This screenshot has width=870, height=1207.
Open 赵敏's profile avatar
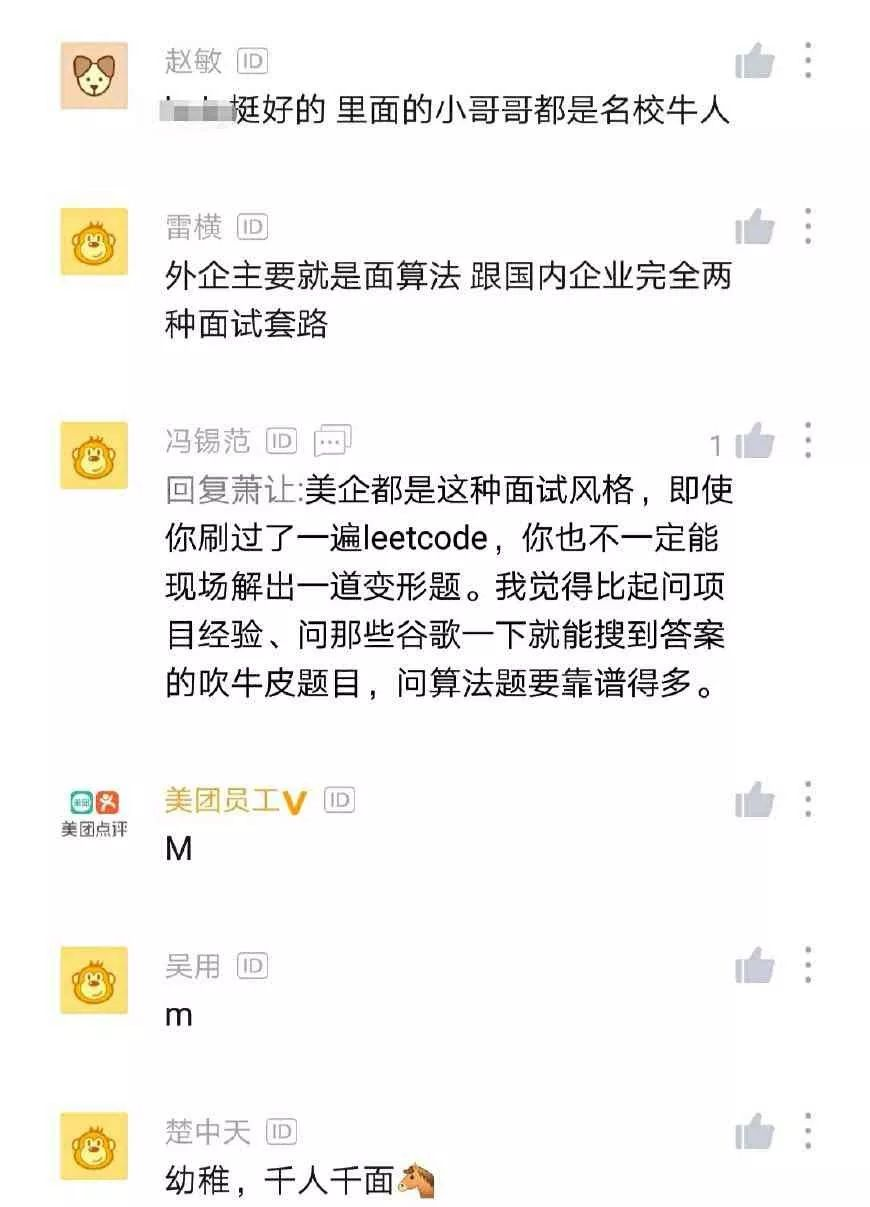tap(94, 76)
